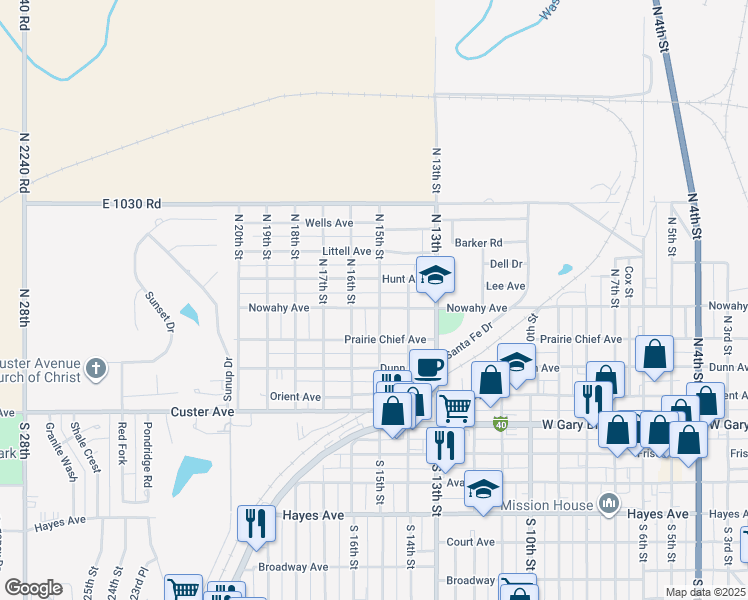The height and width of the screenshot is (600, 748).
Task: Open the restaurant marker beside Hayes Ave label
Action: [x=256, y=522]
